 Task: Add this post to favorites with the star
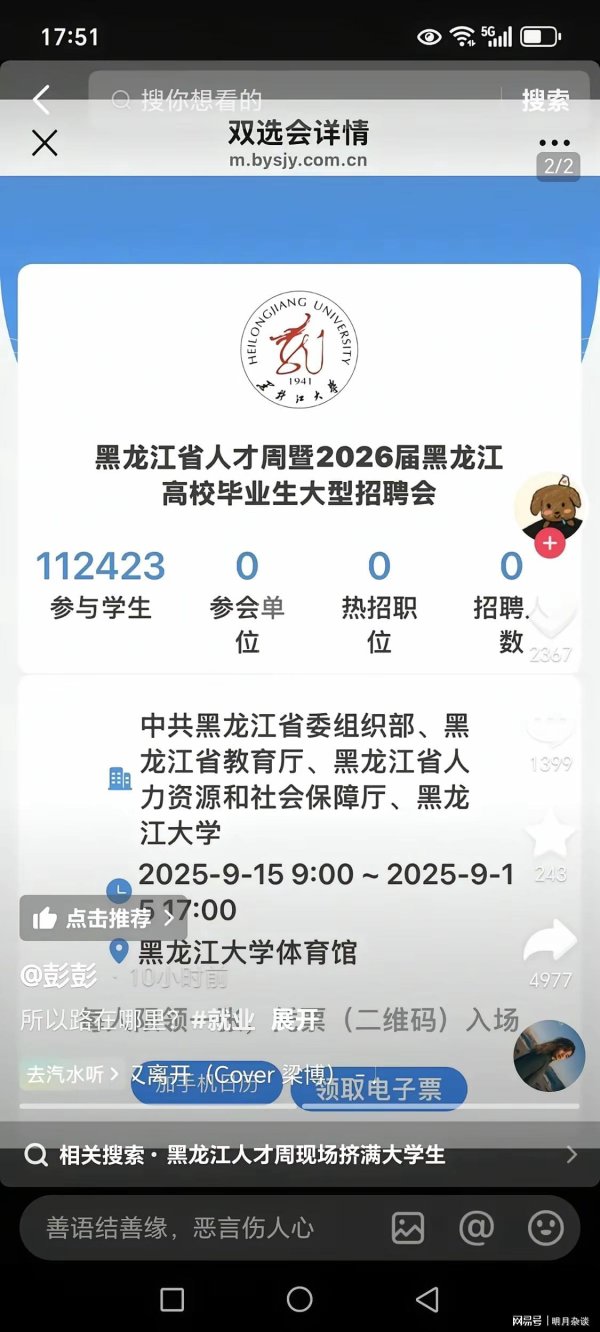[x=551, y=836]
